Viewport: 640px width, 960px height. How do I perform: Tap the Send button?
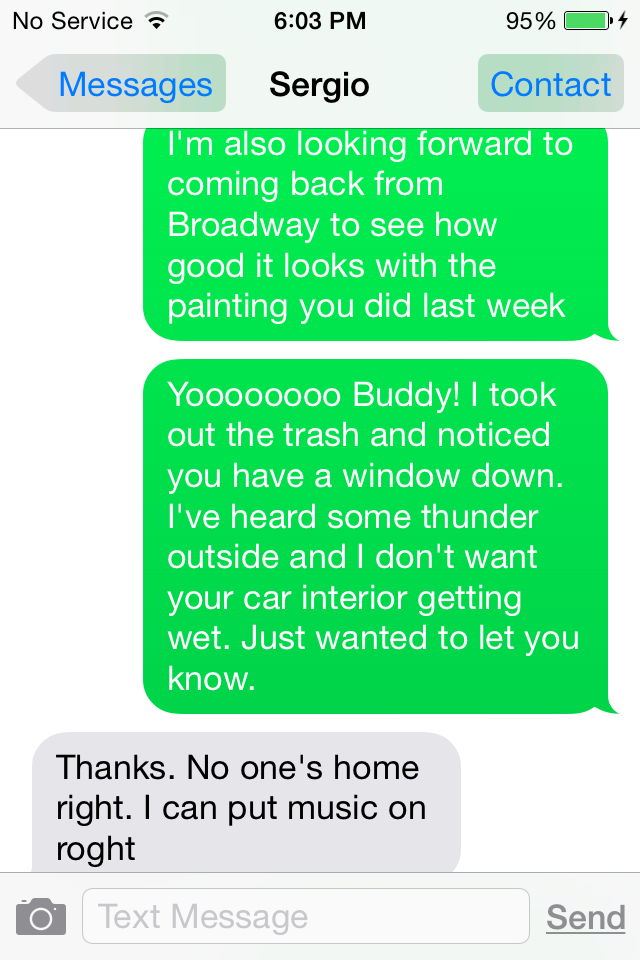tap(586, 917)
